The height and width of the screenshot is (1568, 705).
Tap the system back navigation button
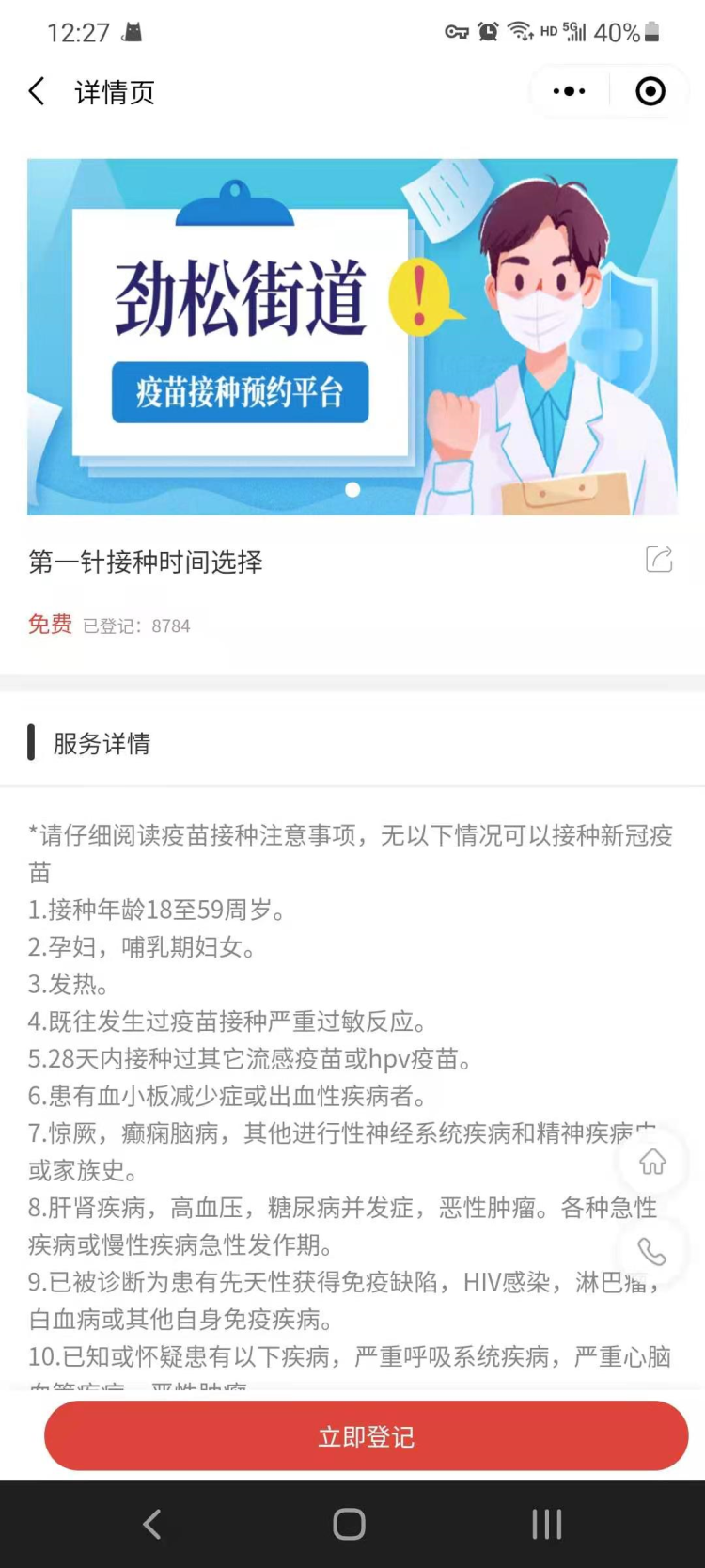[x=152, y=1524]
